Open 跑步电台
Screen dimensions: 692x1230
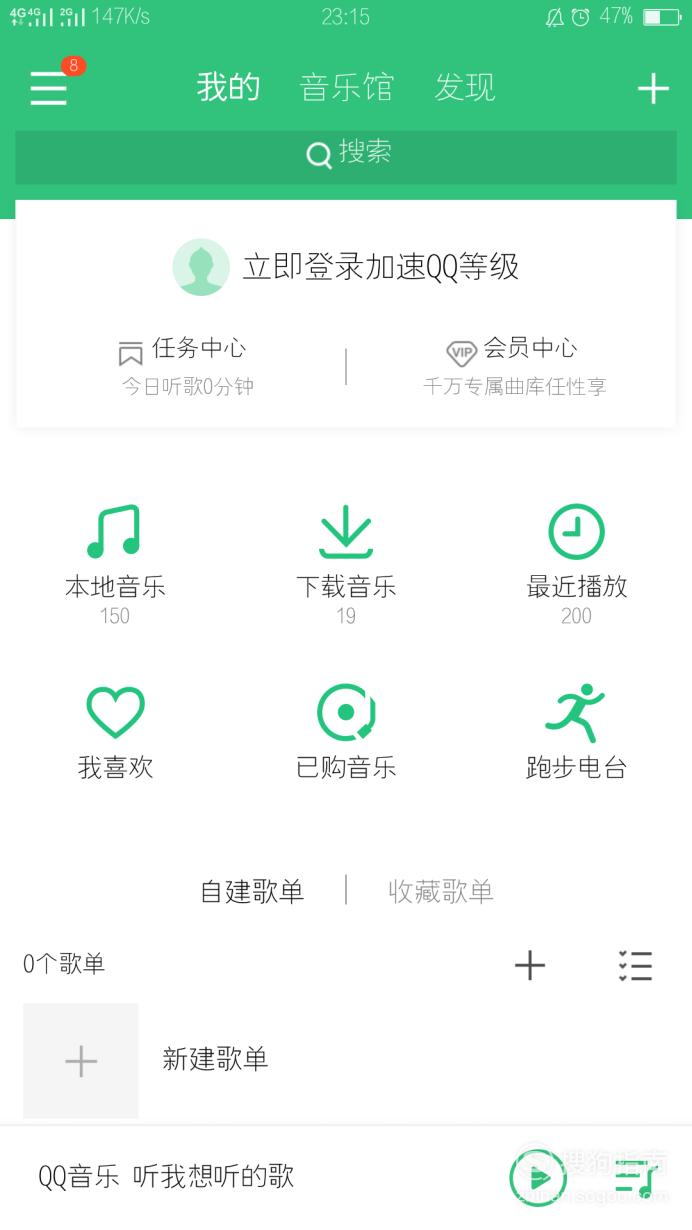(x=577, y=733)
